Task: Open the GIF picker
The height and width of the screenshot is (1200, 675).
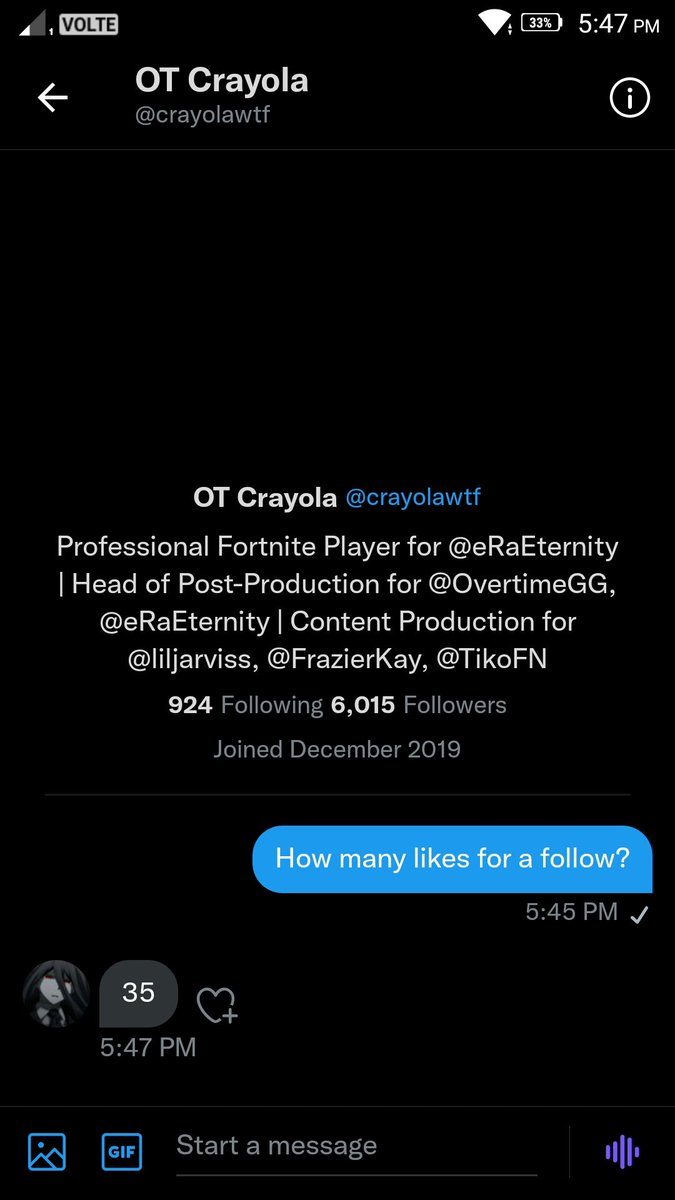Action: point(121,1151)
